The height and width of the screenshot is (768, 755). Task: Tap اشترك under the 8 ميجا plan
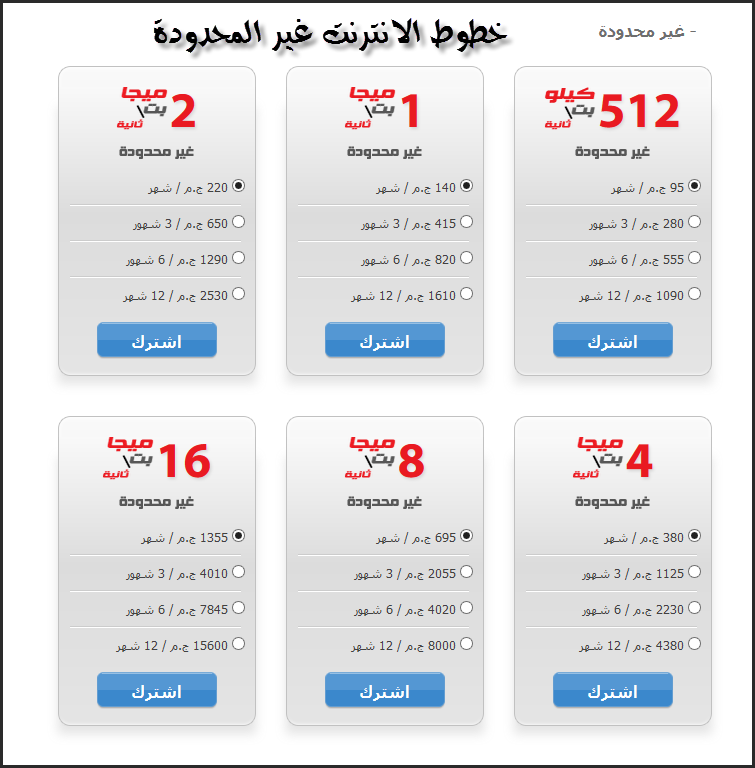coord(384,690)
